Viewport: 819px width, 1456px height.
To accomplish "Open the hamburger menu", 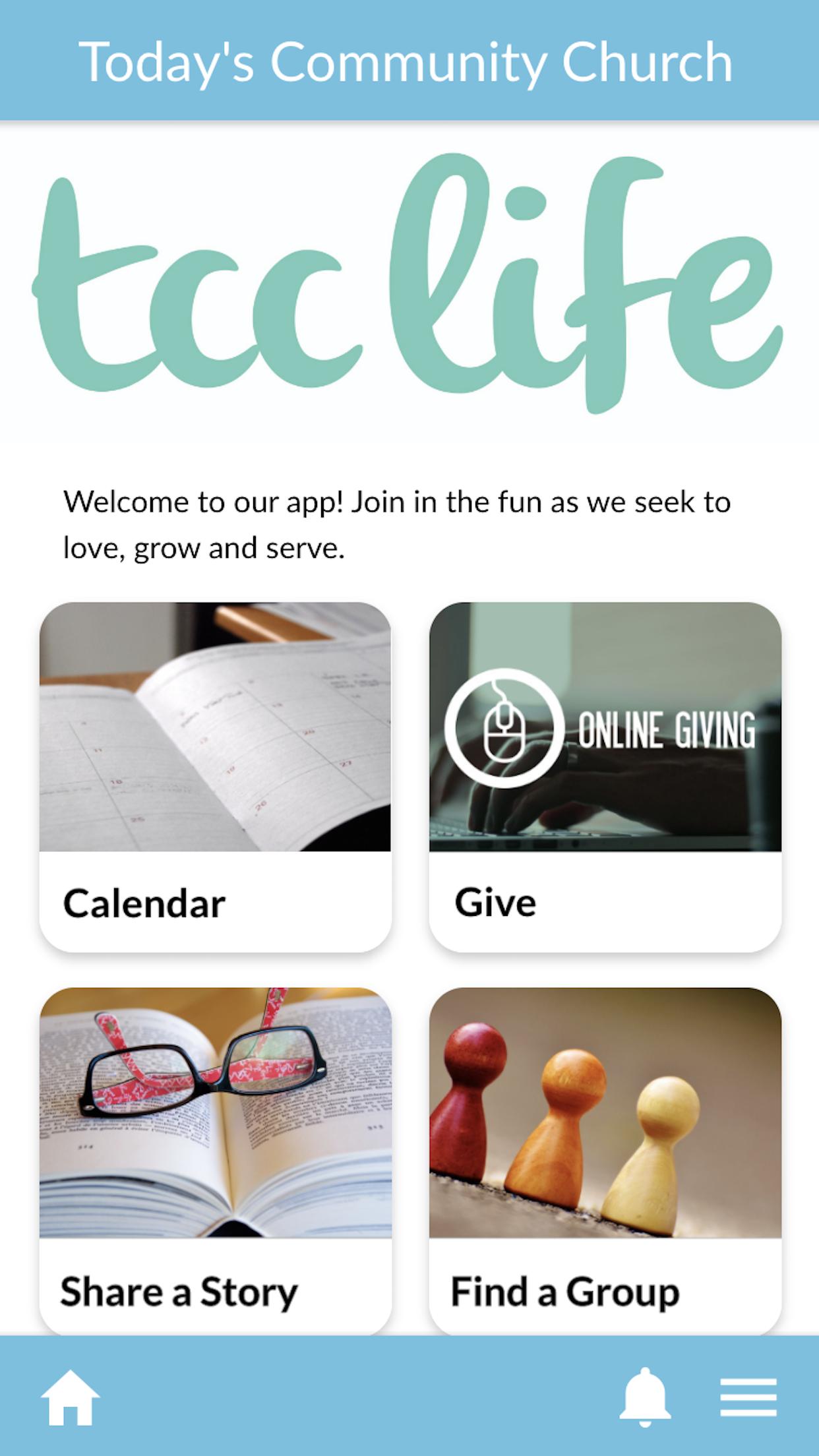I will 748,1397.
